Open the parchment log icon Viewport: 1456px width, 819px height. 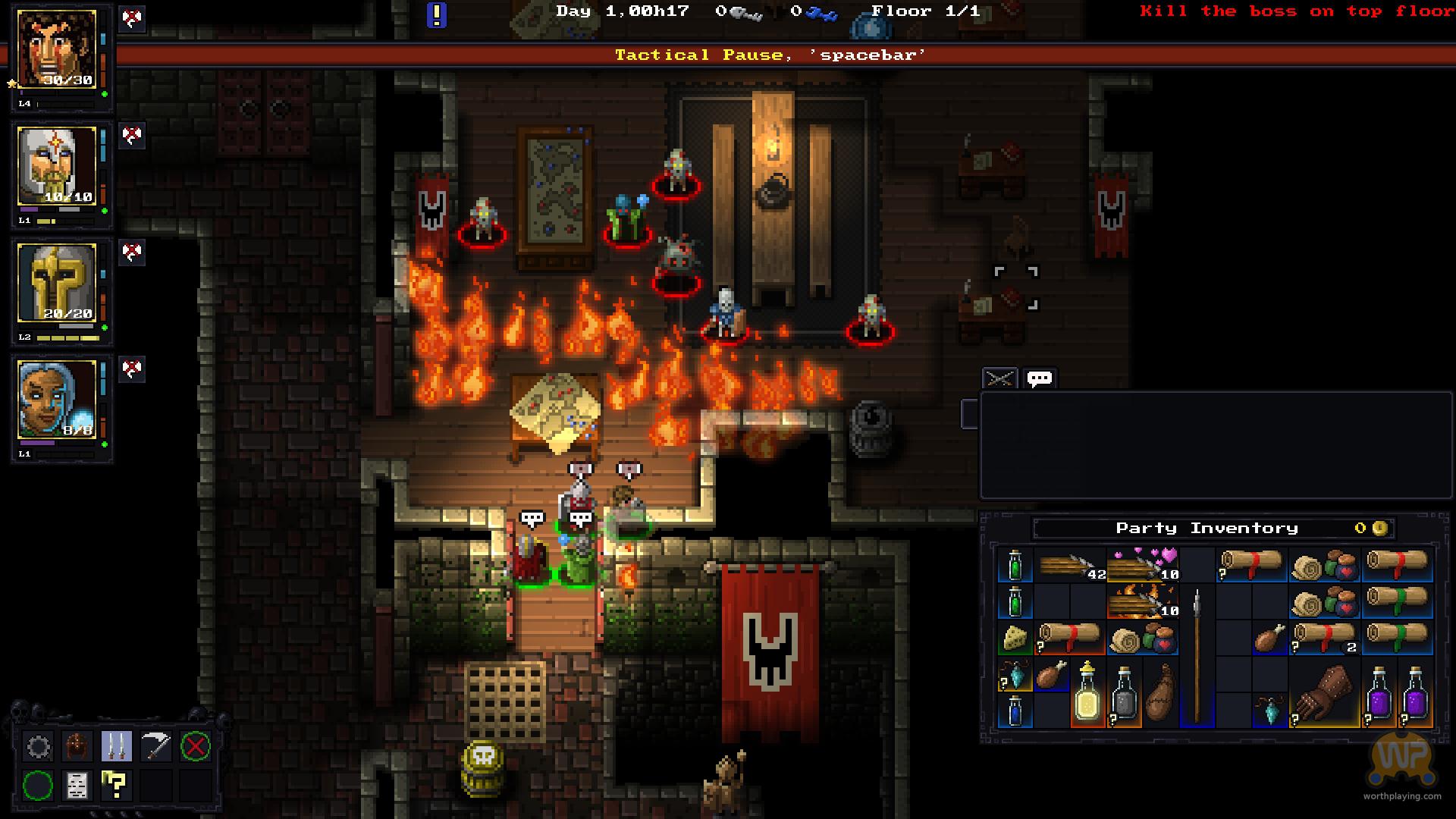click(77, 786)
